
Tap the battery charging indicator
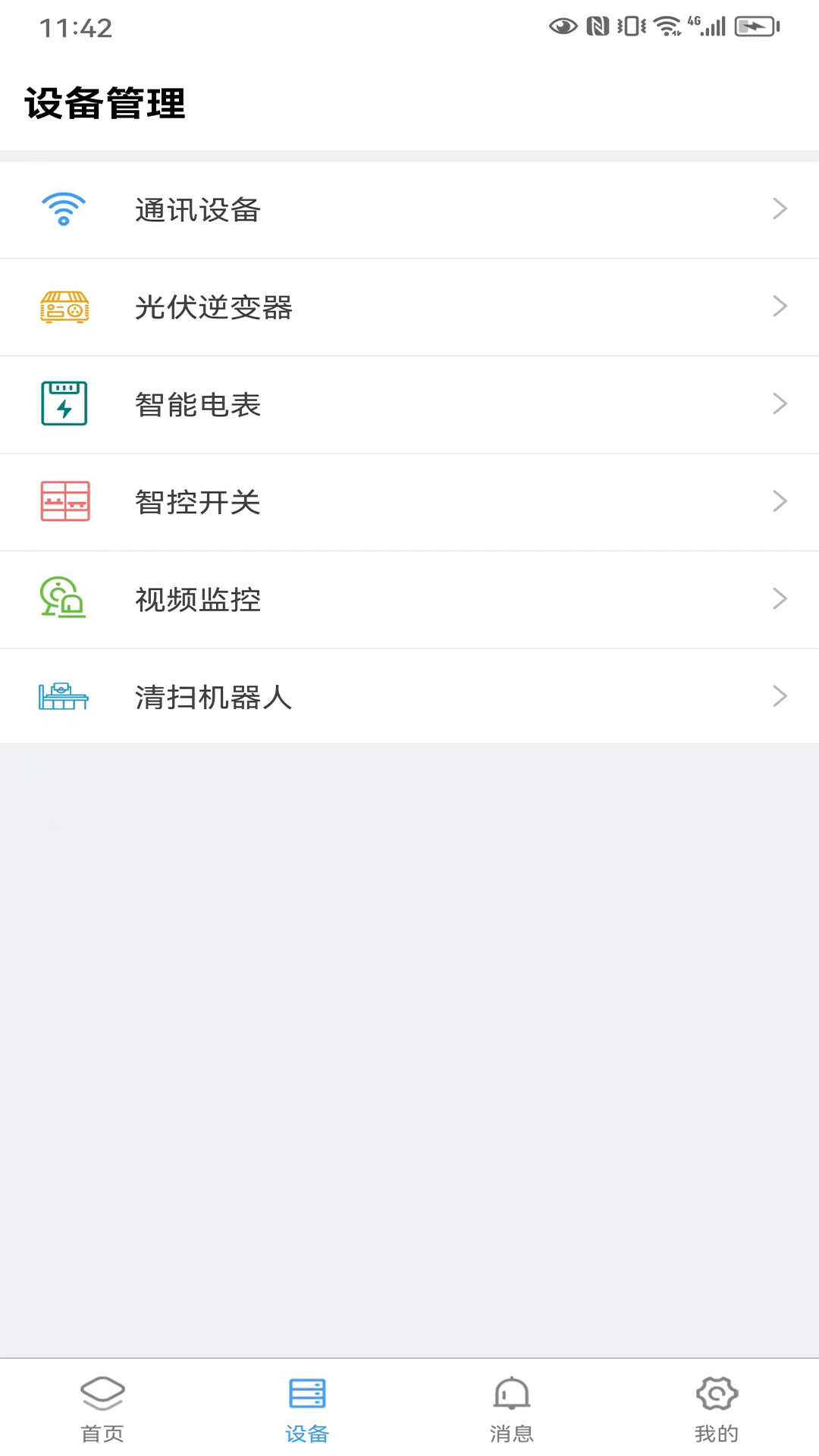(756, 26)
